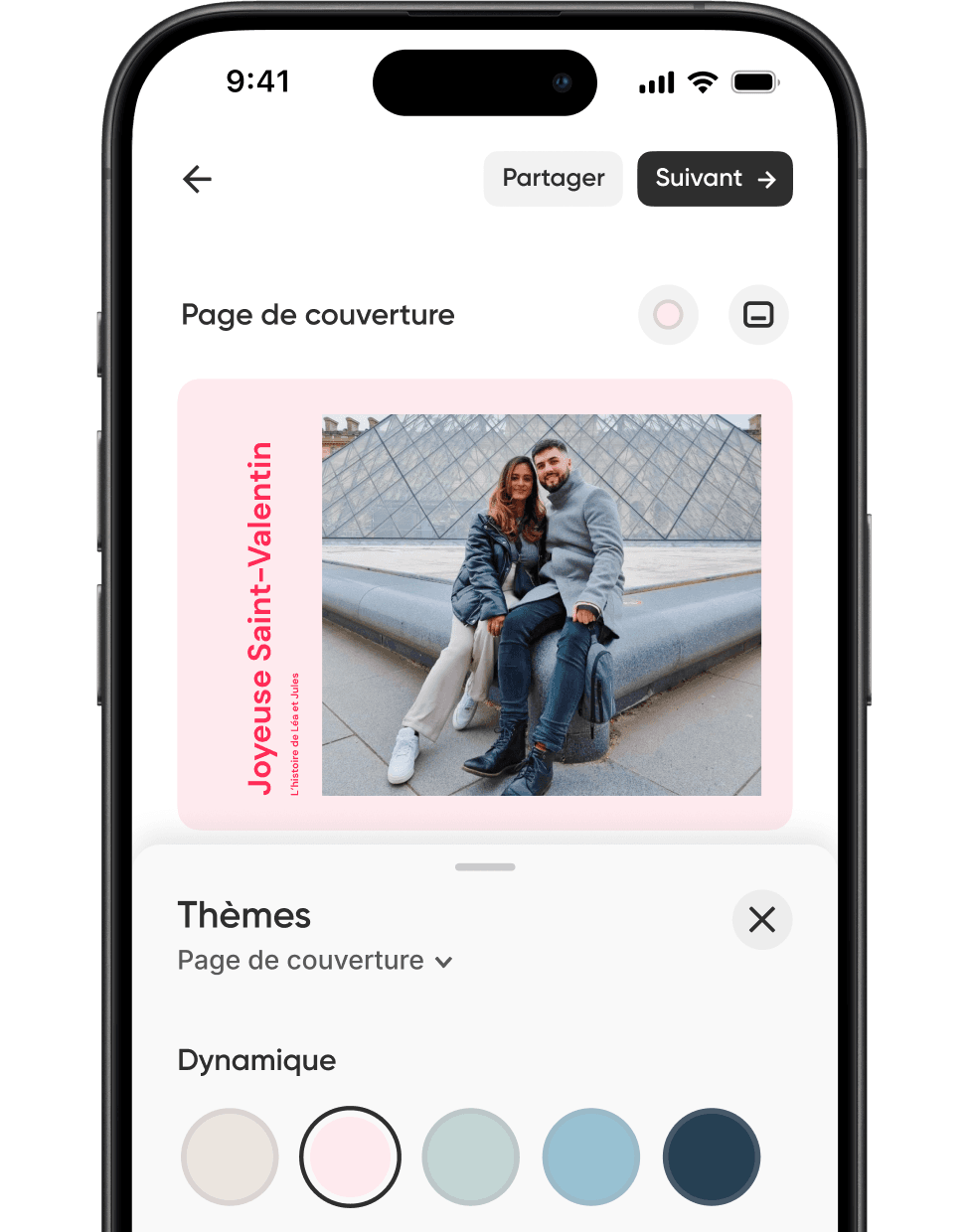Viewport: 970px width, 1232px height.
Task: Tap the Wi-Fi indicator in the status bar
Action: click(705, 81)
